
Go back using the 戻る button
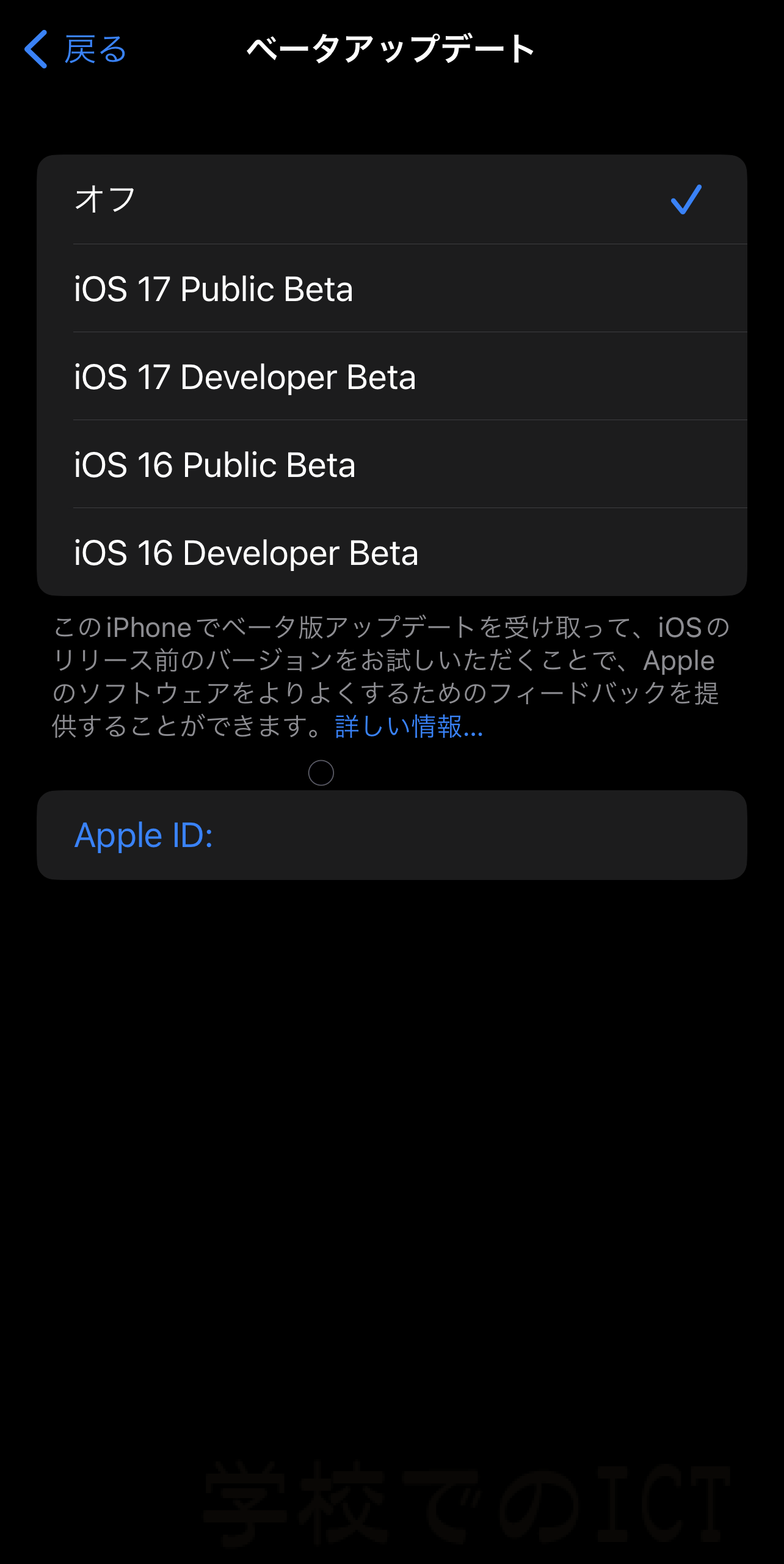tap(75, 49)
